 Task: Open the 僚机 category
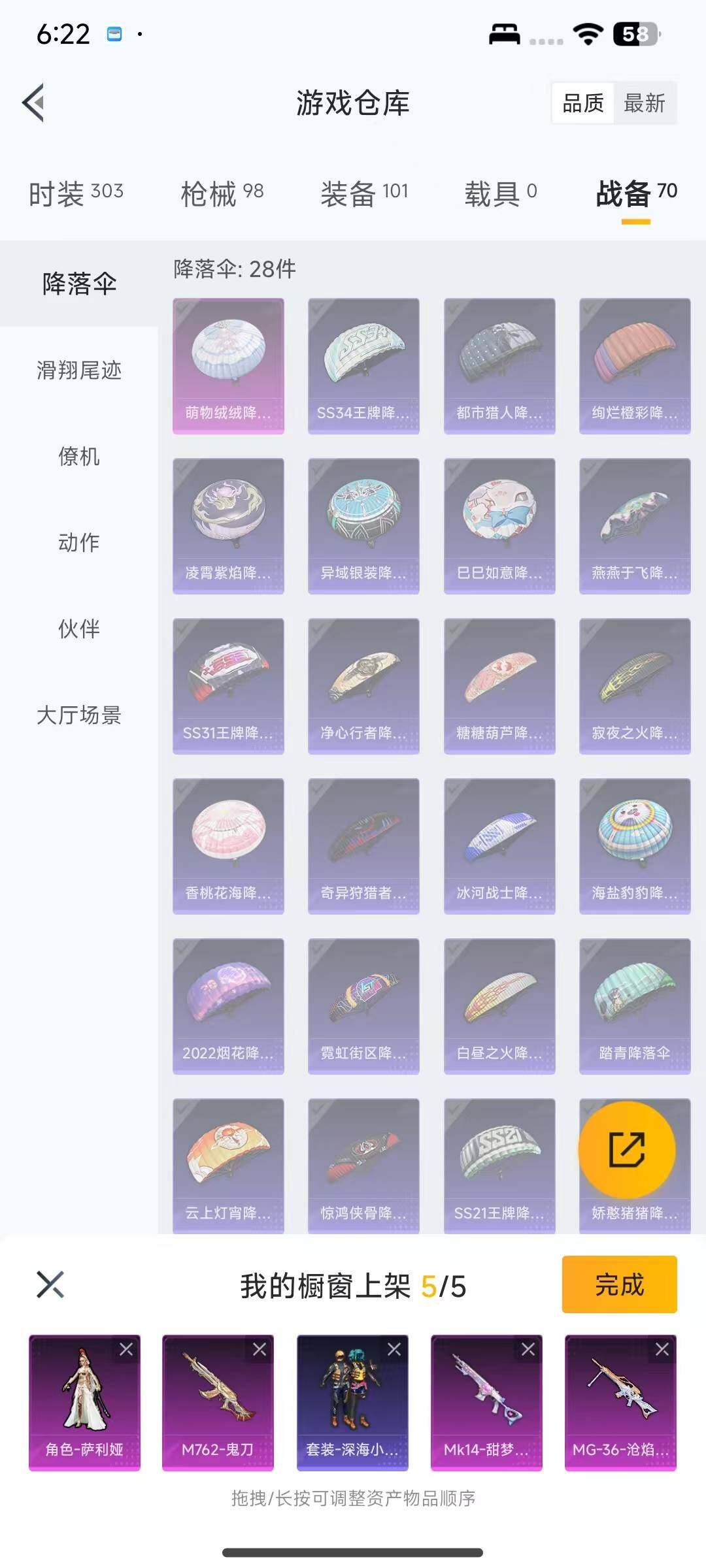[79, 457]
